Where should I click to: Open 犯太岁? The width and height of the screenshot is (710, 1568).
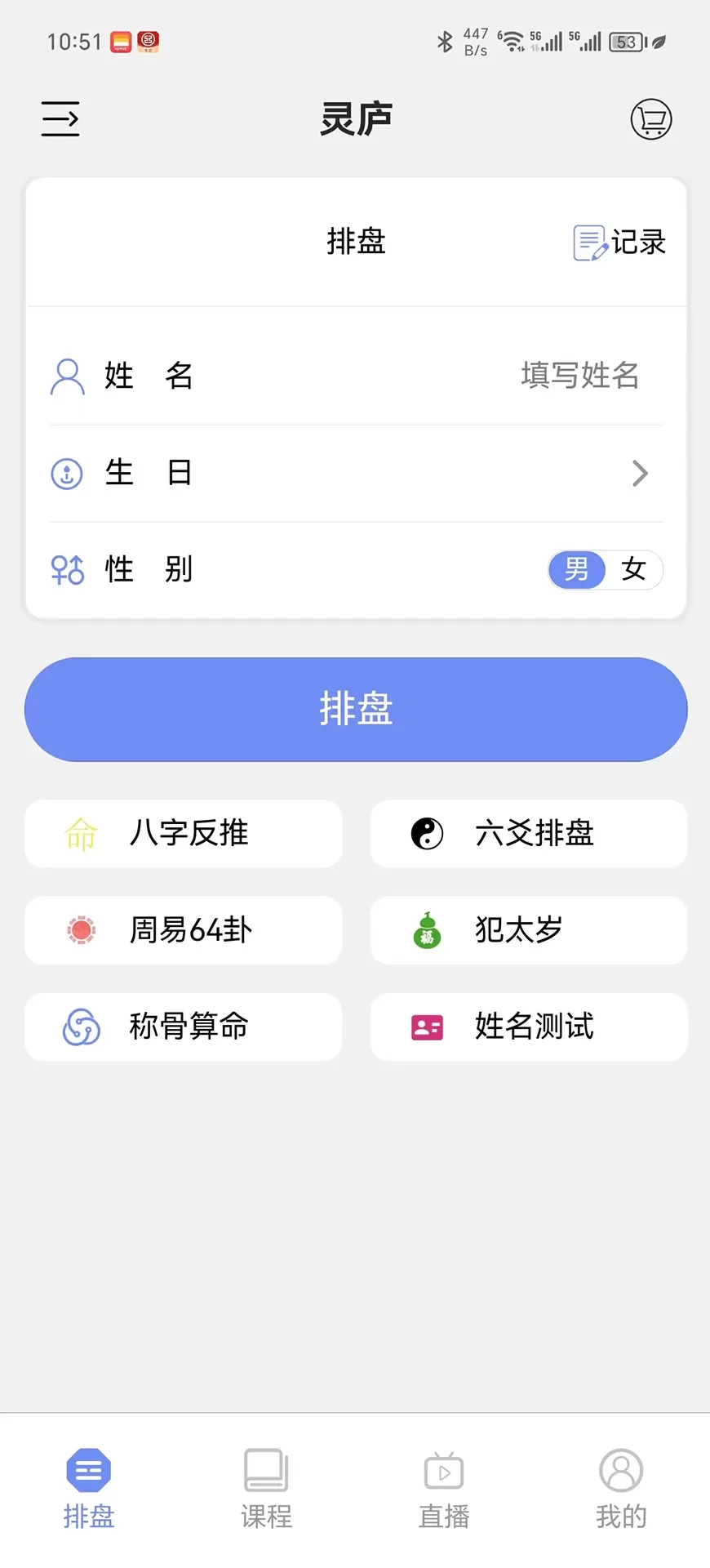pos(529,930)
